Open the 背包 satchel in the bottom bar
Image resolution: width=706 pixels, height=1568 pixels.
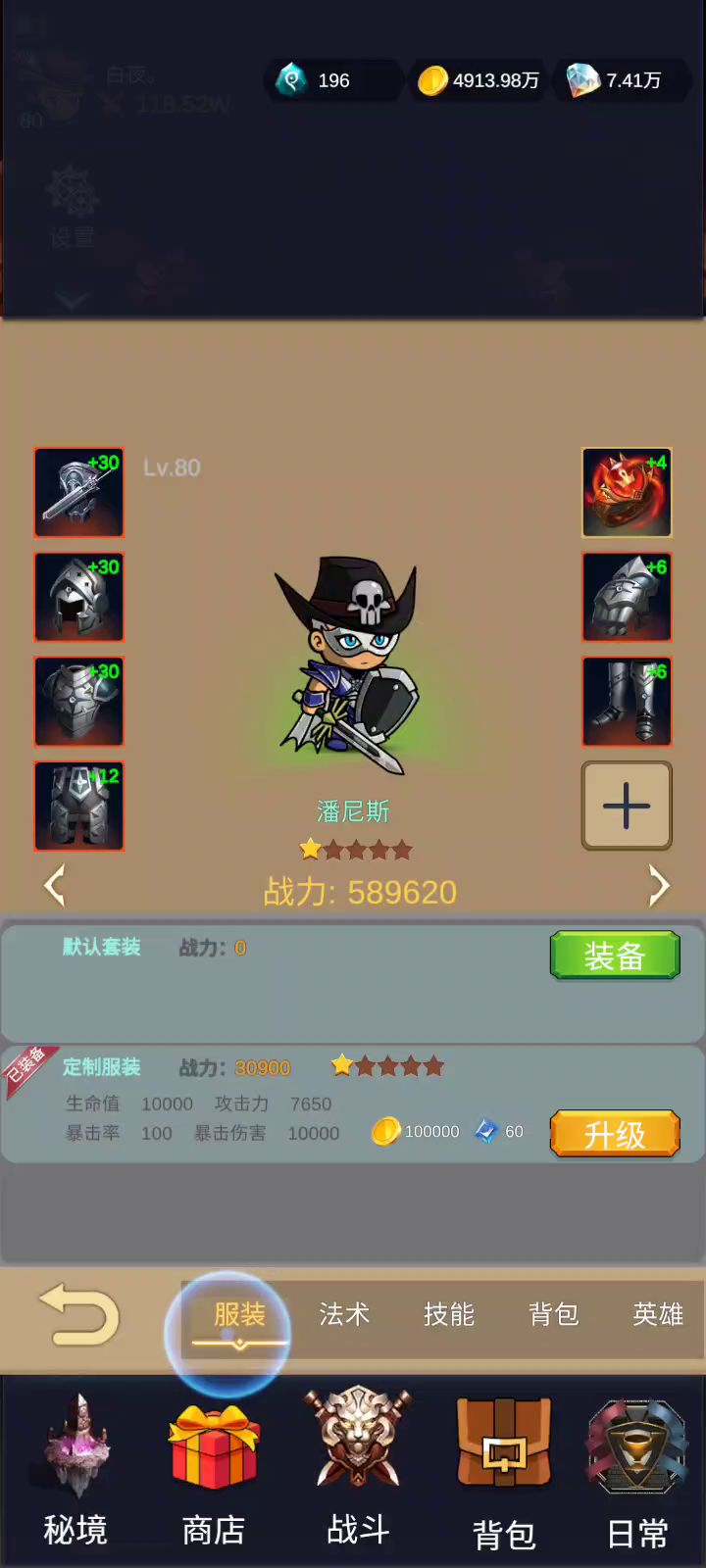tap(504, 1470)
